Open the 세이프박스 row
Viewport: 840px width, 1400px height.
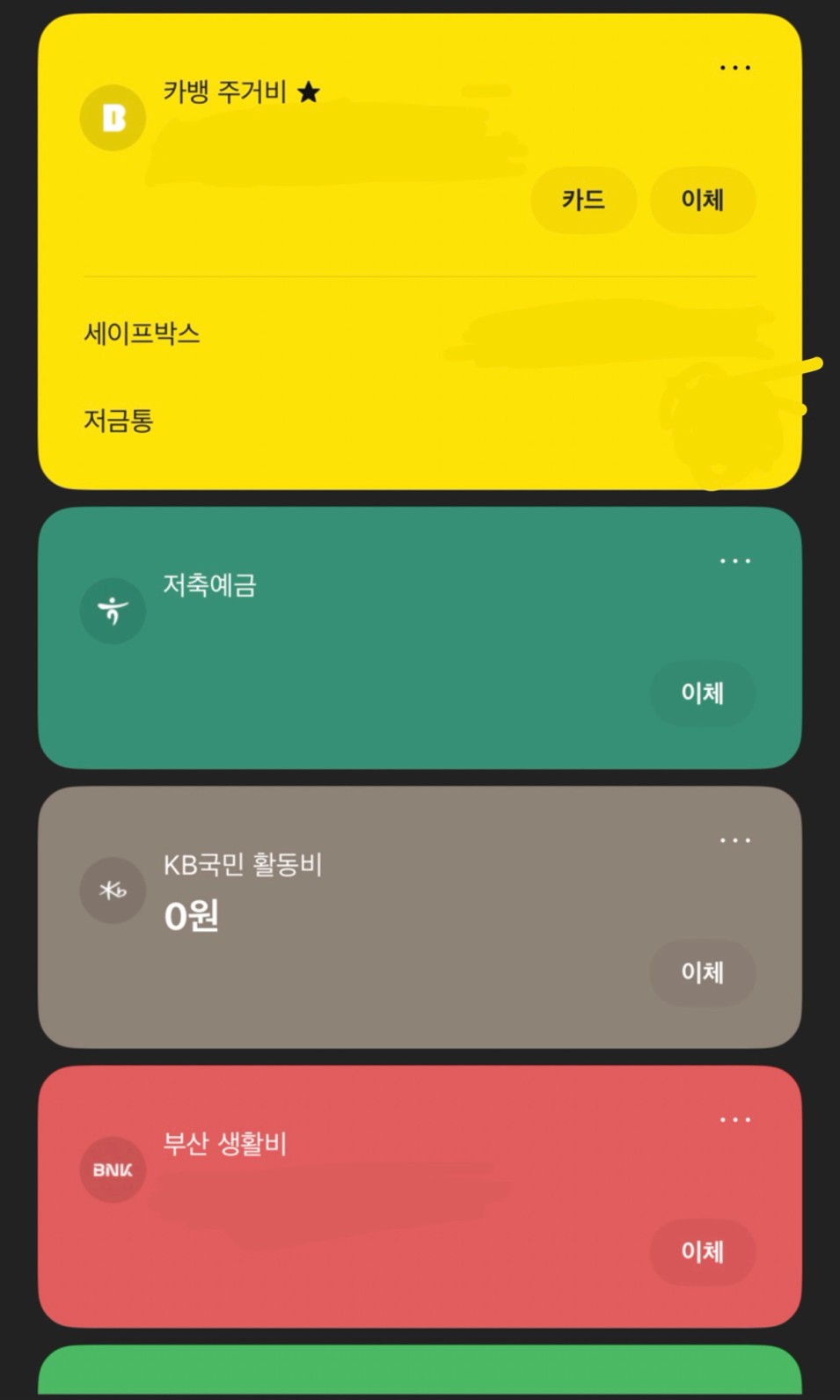pos(420,334)
